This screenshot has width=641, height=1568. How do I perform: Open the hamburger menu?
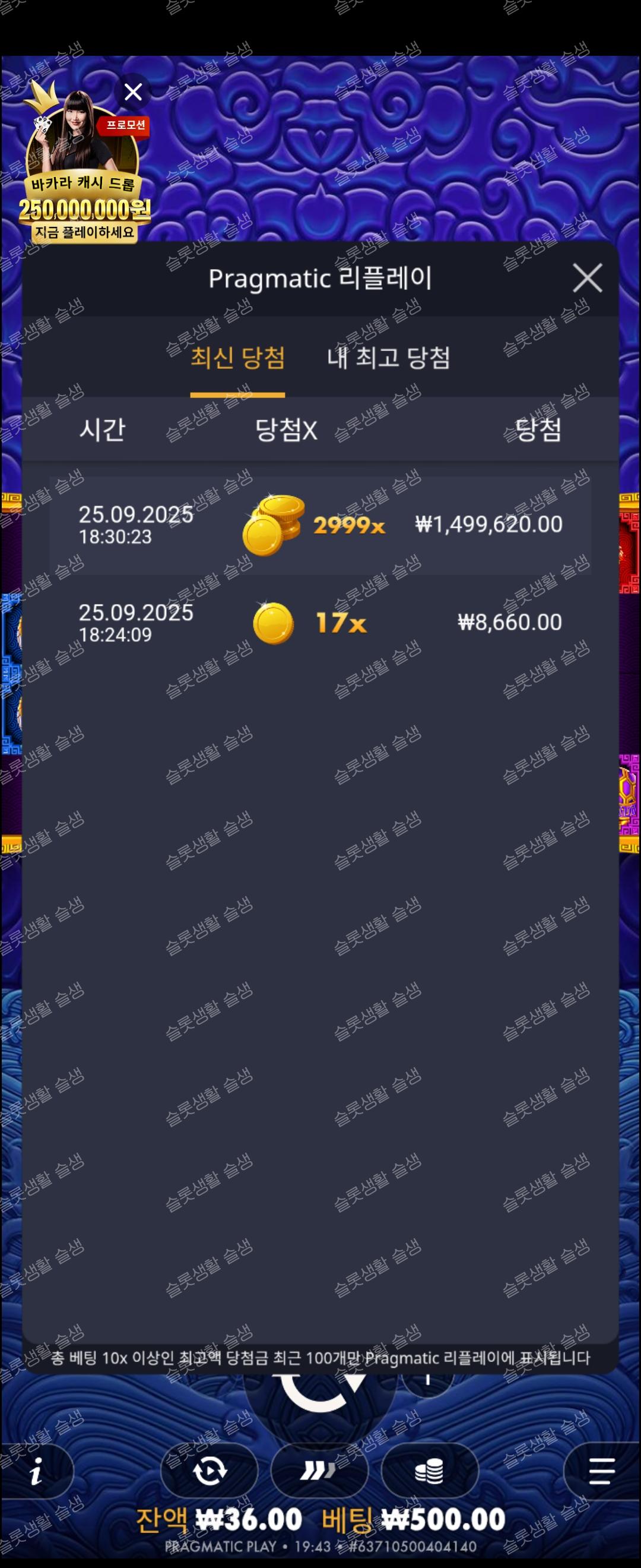[x=601, y=1472]
